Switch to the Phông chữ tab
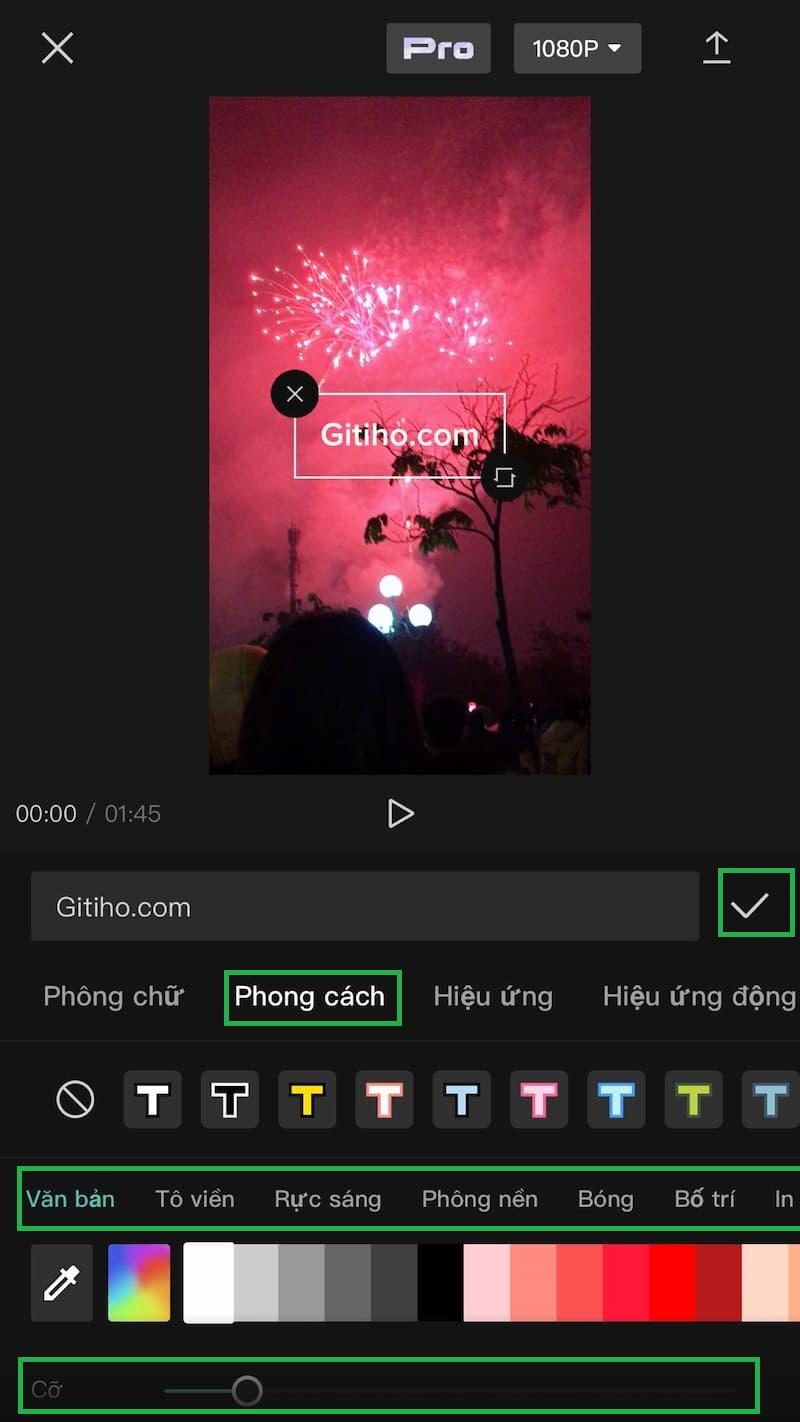The image size is (800, 1422). coord(113,996)
